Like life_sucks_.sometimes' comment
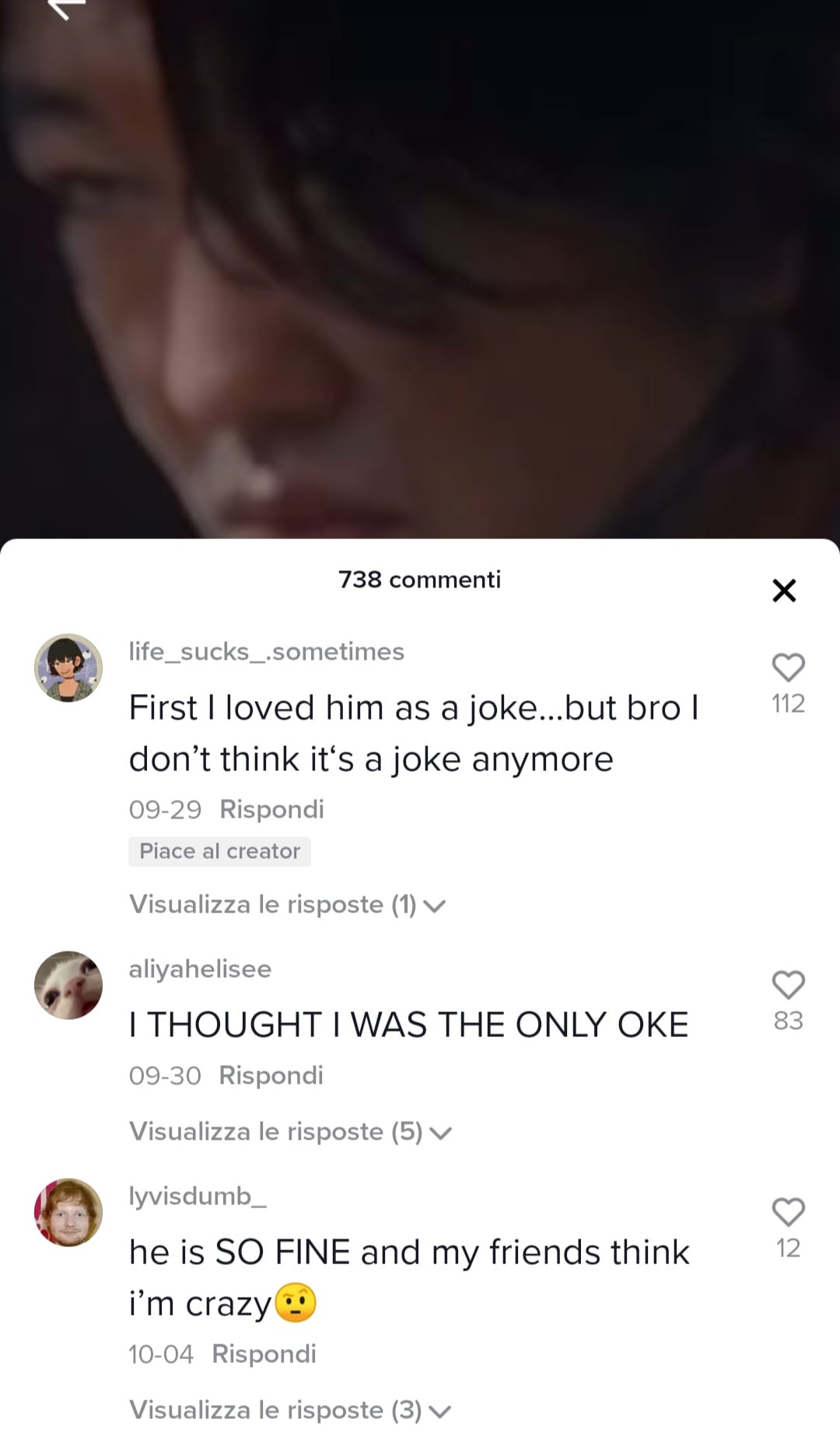The image size is (840, 1433). pyautogui.click(x=788, y=667)
